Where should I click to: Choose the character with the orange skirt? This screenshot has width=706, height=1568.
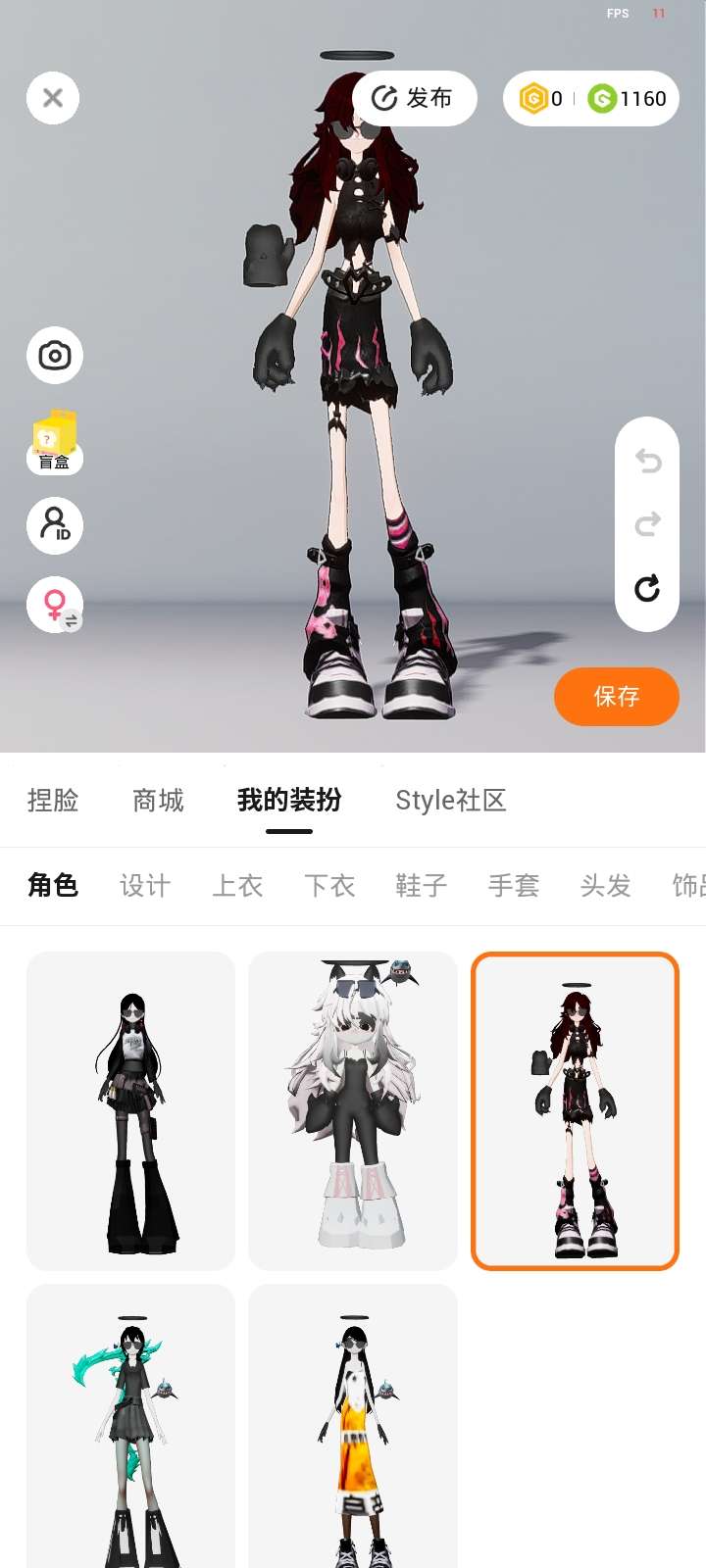pos(353,1426)
